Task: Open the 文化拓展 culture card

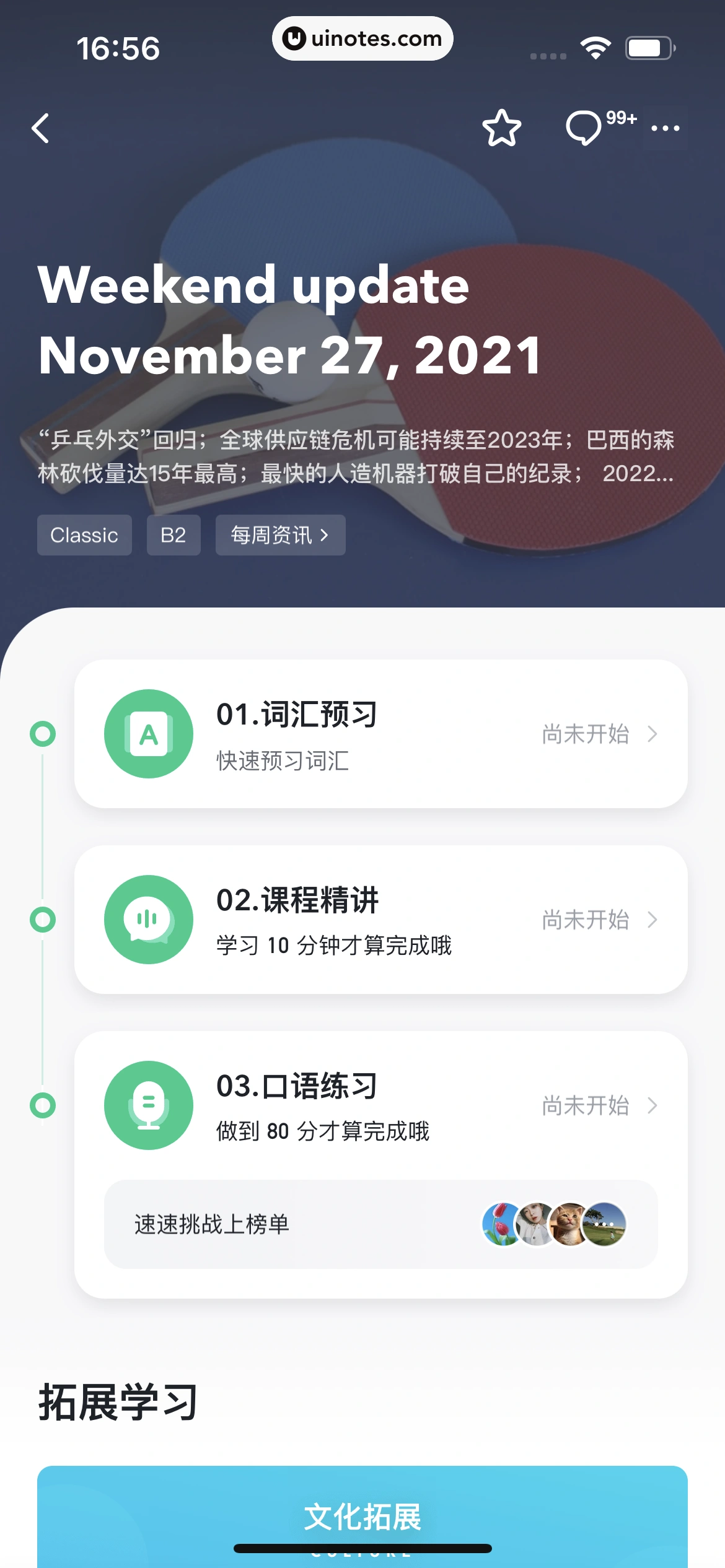Action: tap(362, 1516)
